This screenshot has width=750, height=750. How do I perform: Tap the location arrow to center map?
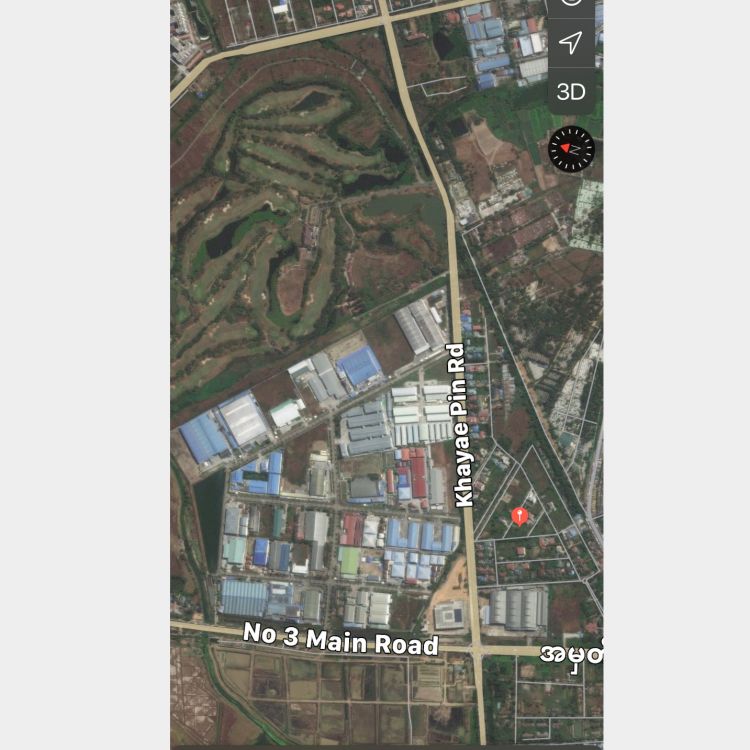click(x=570, y=43)
